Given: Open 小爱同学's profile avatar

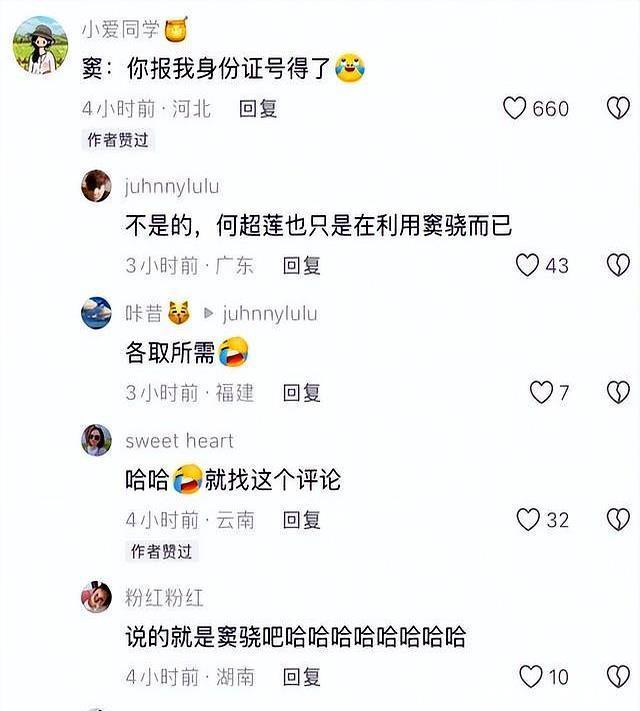Looking at the screenshot, I should 40,45.
